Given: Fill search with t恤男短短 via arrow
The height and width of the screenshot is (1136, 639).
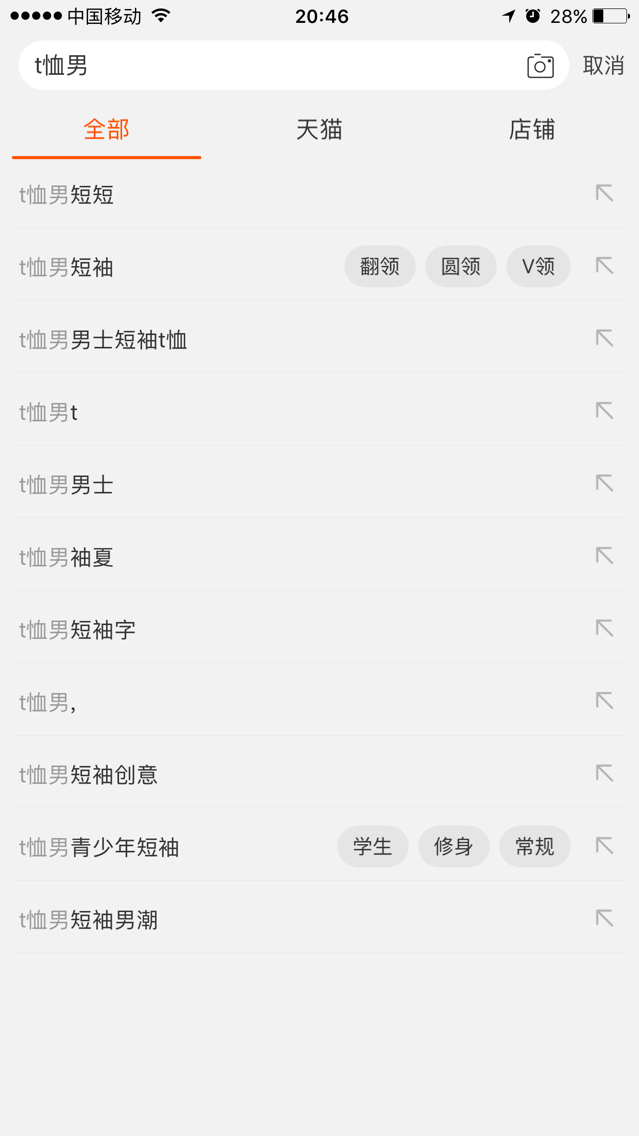Looking at the screenshot, I should (604, 193).
